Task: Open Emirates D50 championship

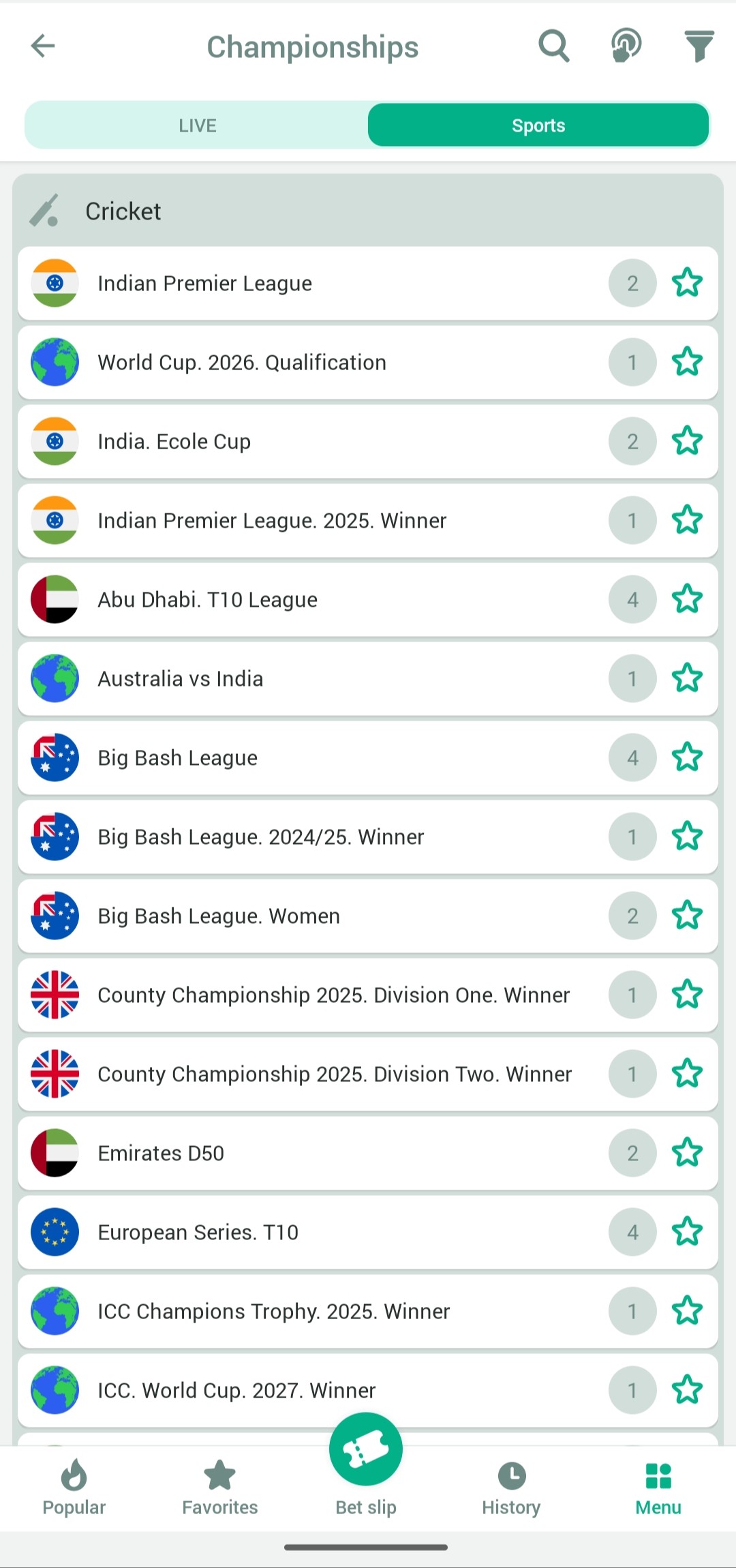Action: coord(368,1153)
